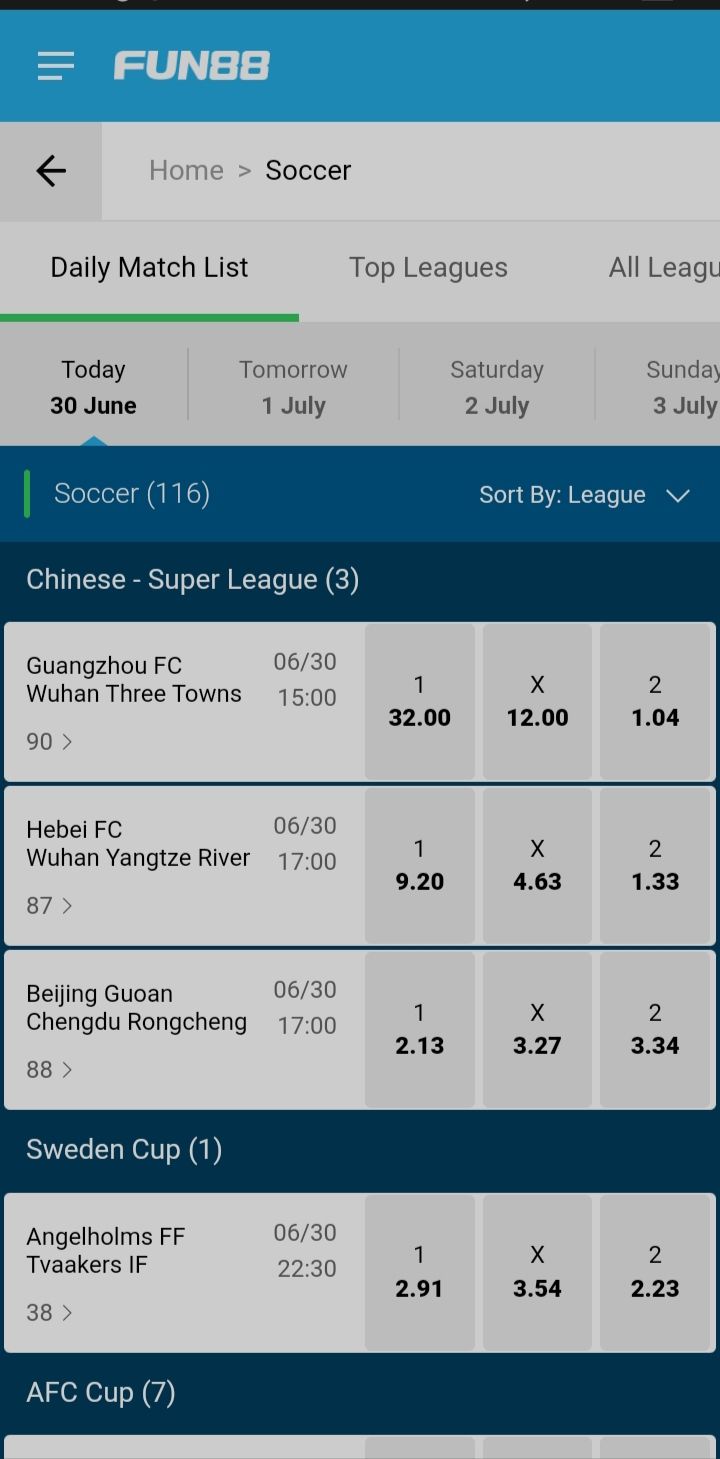Open the Home breadcrumb link

coord(186,170)
